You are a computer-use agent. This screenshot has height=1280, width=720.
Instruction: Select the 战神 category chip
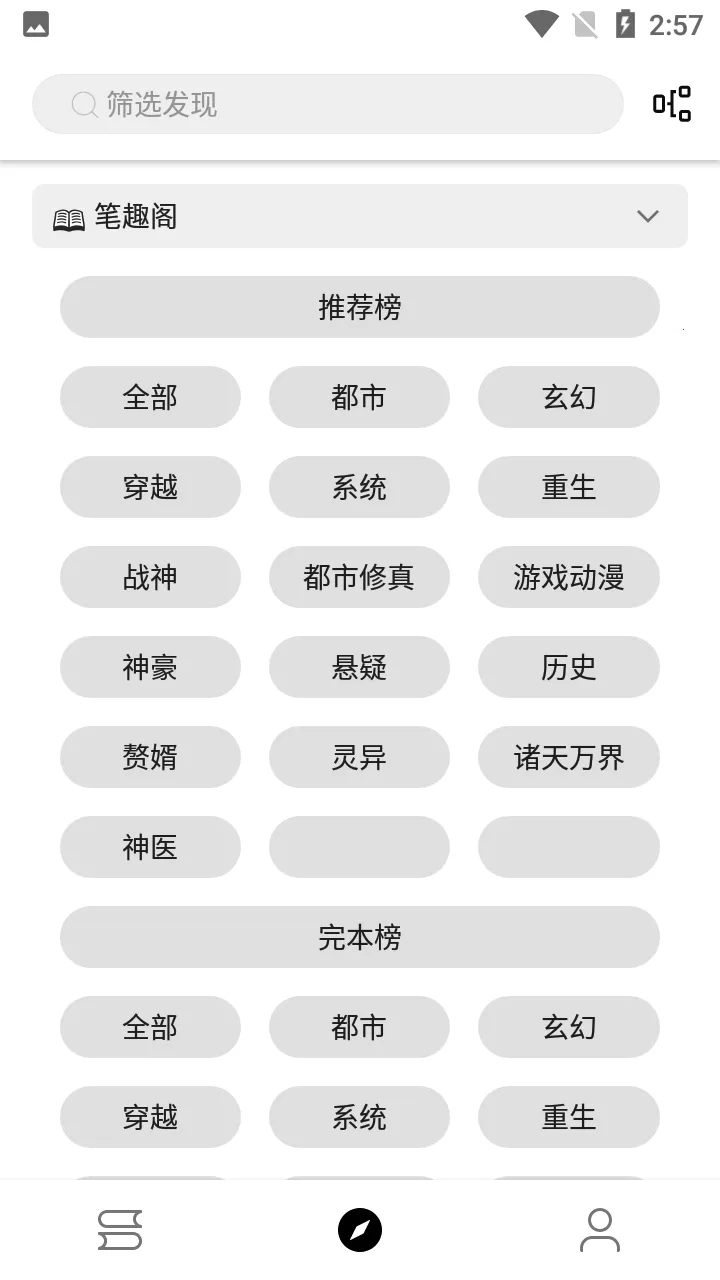click(x=150, y=577)
